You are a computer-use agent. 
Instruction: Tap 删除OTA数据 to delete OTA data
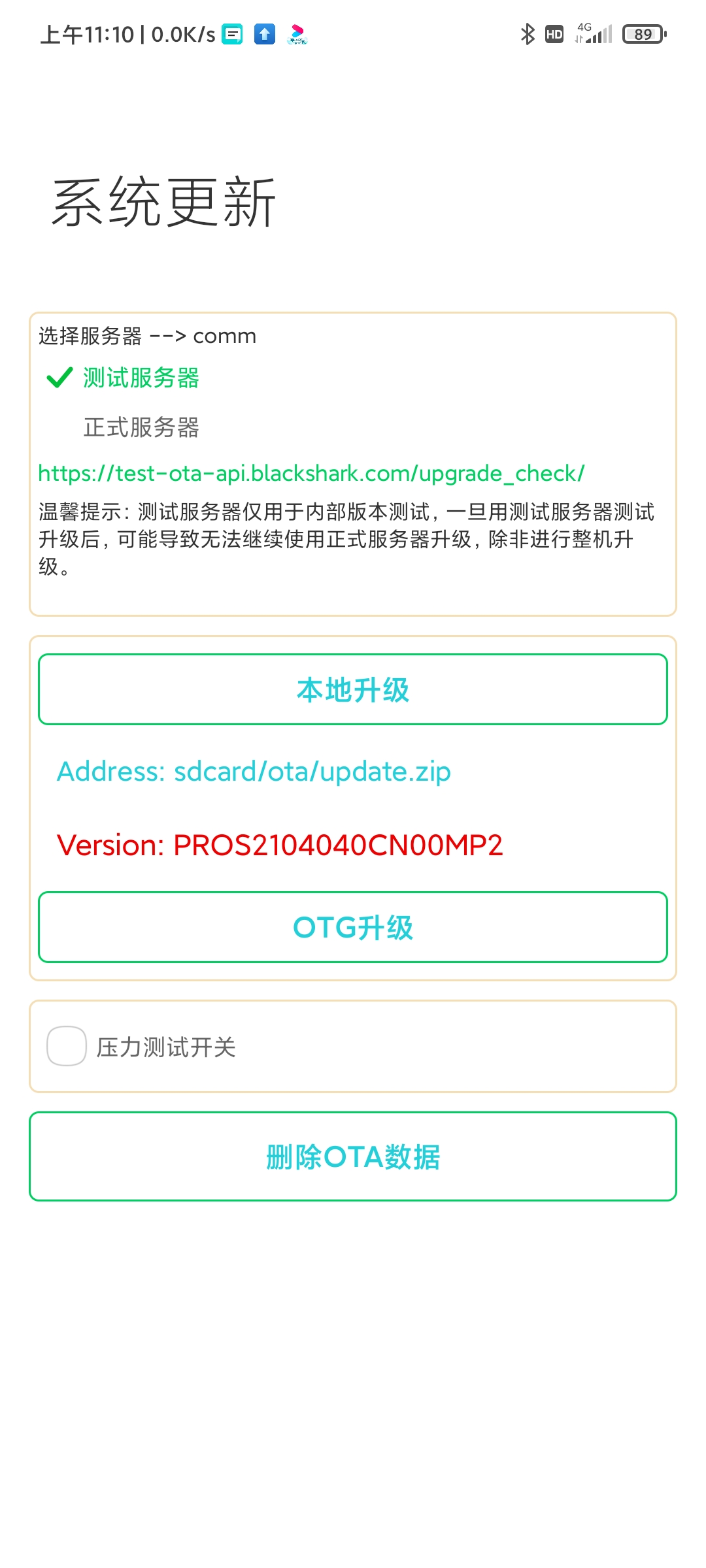(x=353, y=1156)
